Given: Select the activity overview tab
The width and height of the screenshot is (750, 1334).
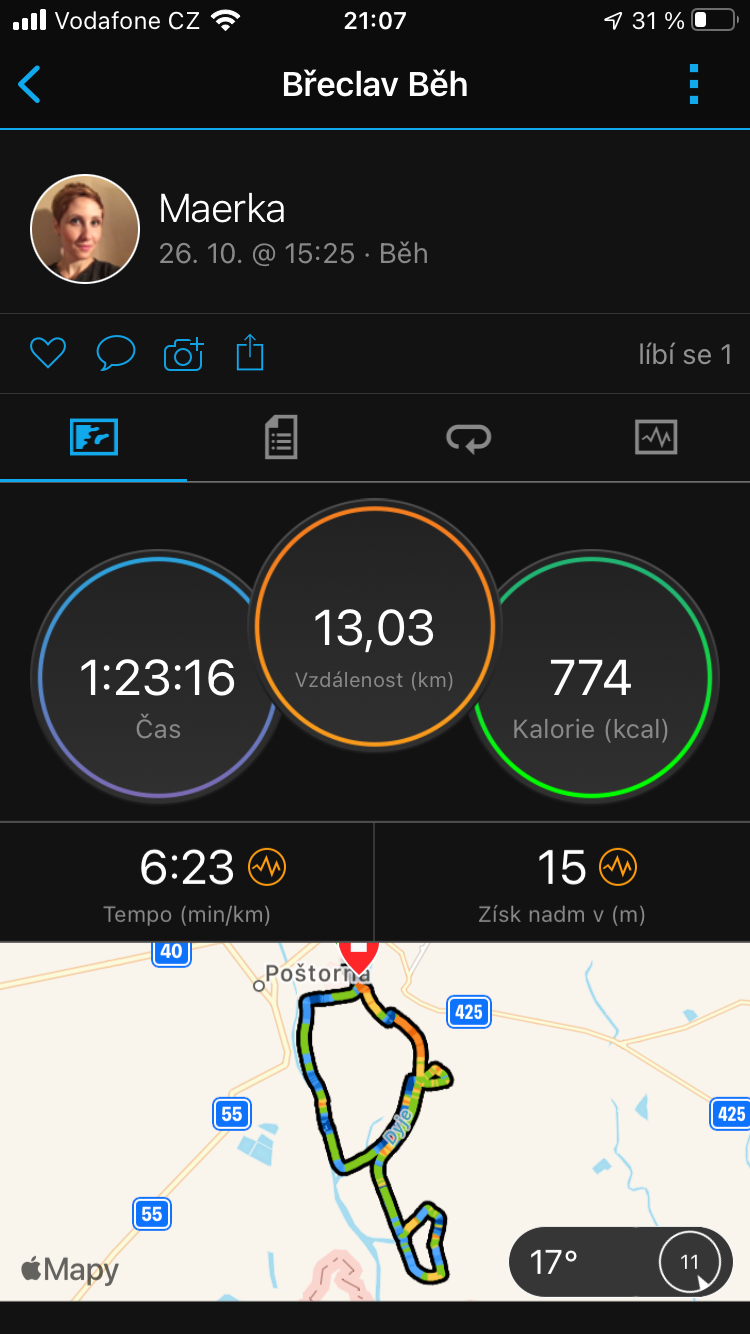Looking at the screenshot, I should click(94, 438).
